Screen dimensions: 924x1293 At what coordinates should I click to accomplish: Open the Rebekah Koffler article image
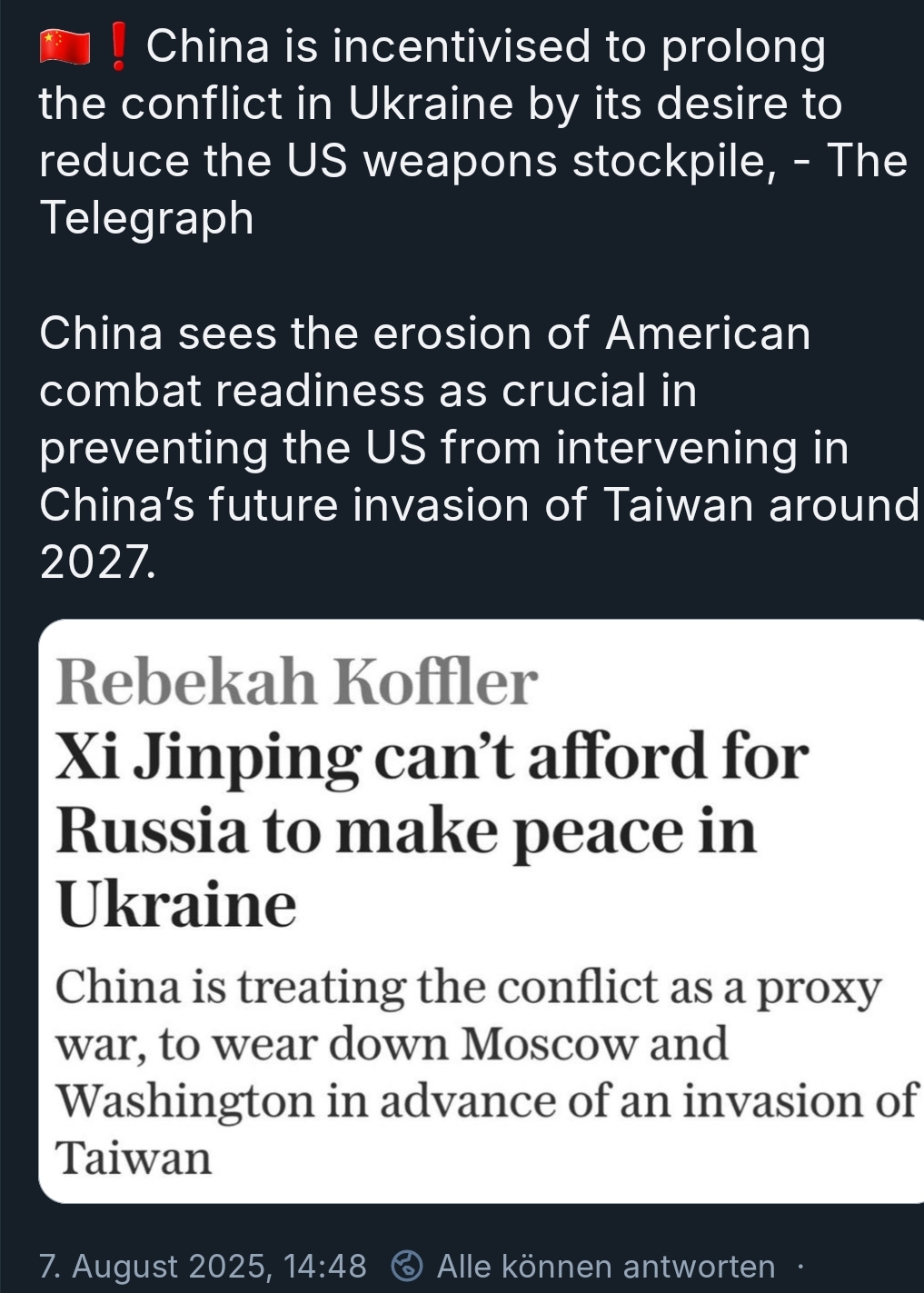[x=482, y=911]
